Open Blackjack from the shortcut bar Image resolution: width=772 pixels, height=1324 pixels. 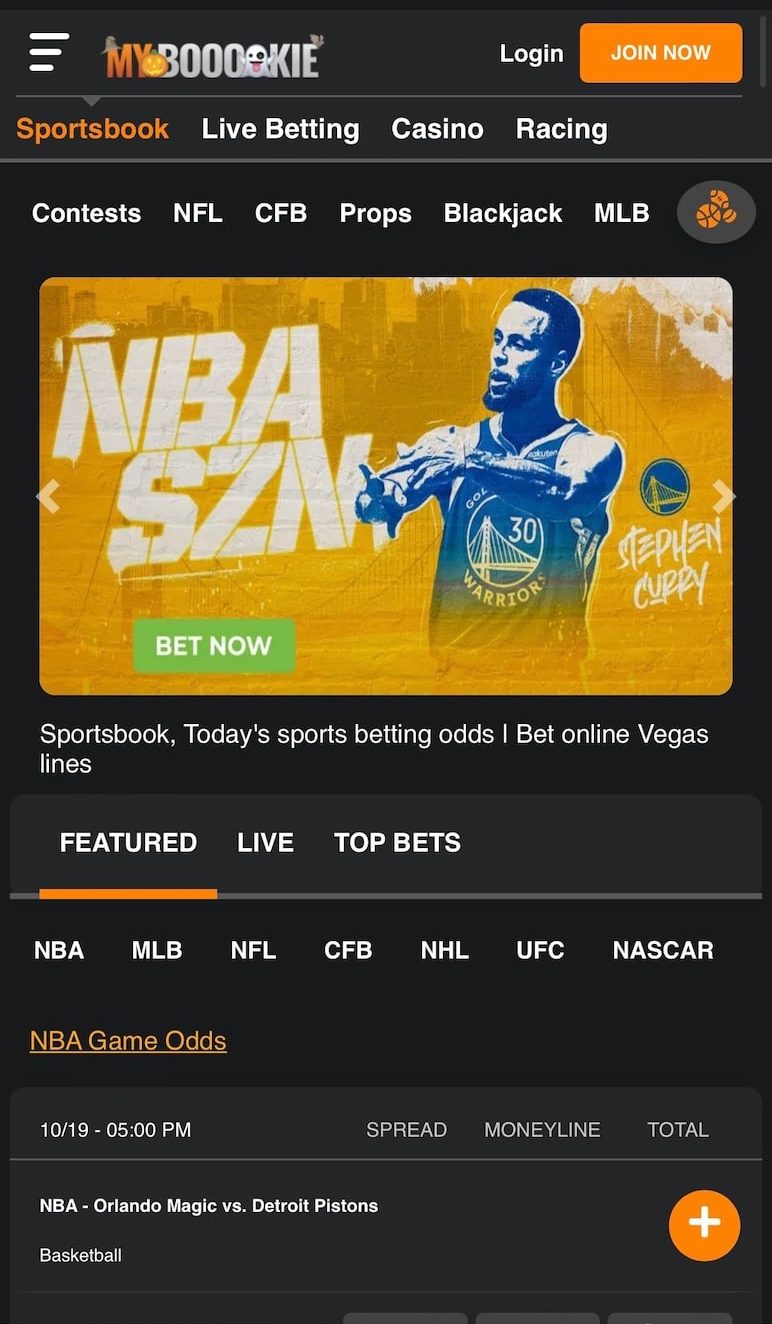coord(503,213)
